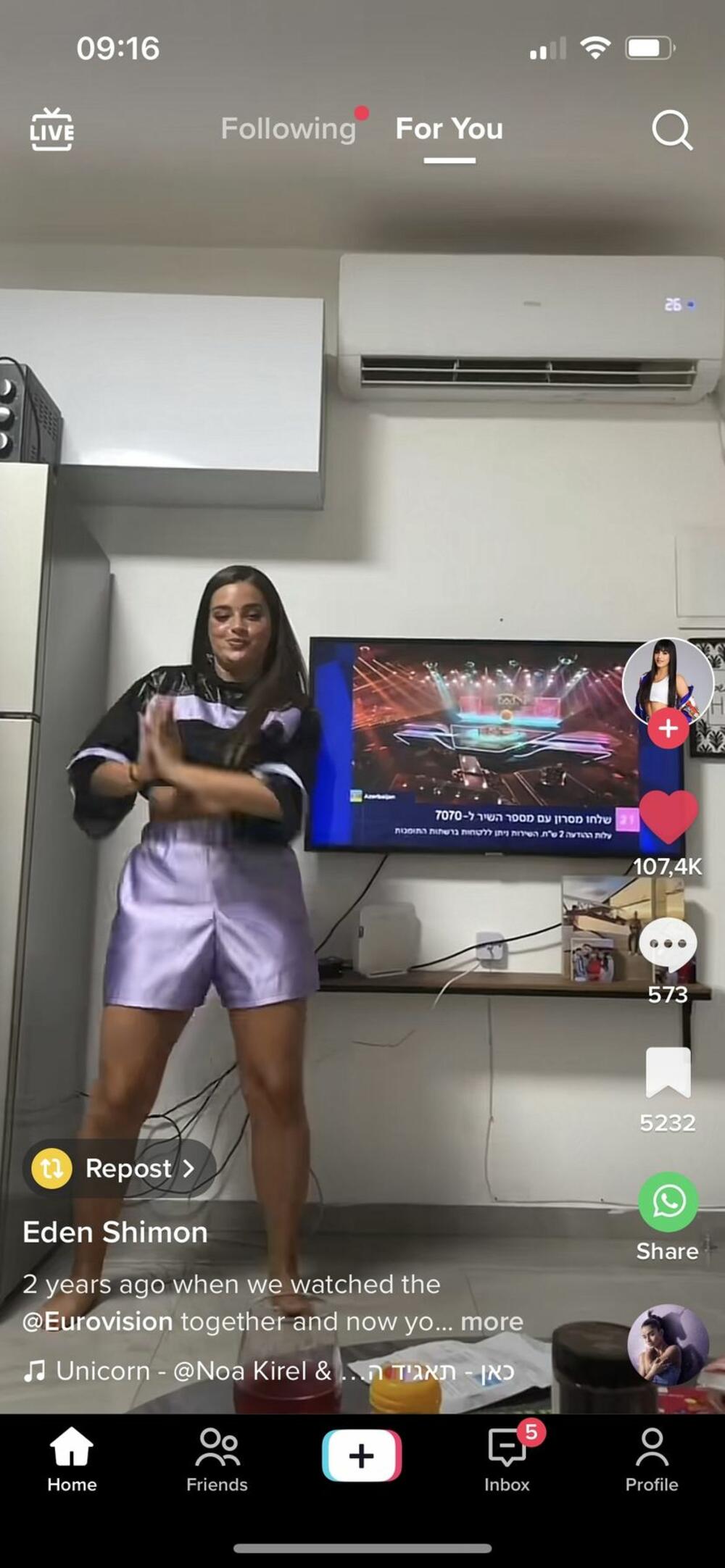Image resolution: width=725 pixels, height=1568 pixels.
Task: Share this video via WhatsApp
Action: [668, 1201]
